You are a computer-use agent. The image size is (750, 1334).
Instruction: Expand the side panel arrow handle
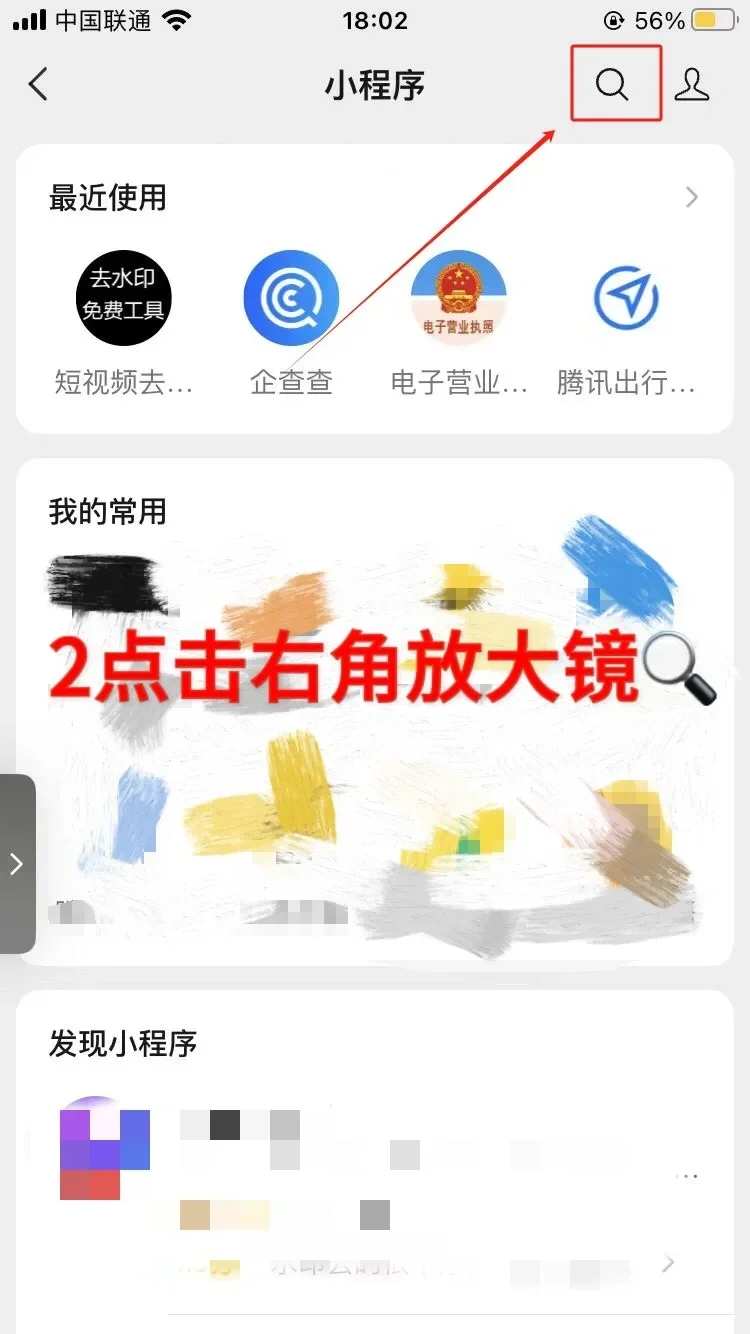click(x=17, y=864)
